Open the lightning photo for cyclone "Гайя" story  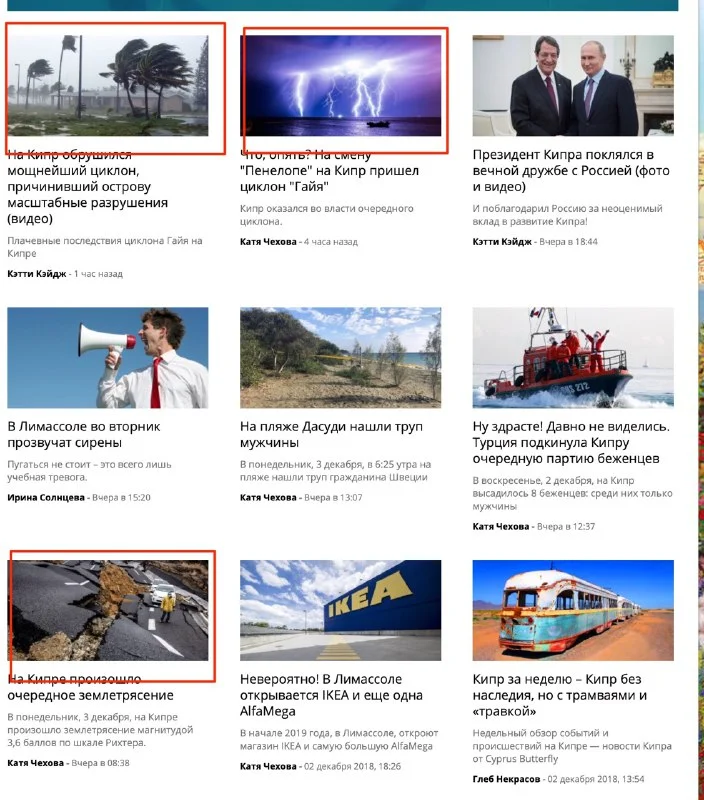coord(341,86)
